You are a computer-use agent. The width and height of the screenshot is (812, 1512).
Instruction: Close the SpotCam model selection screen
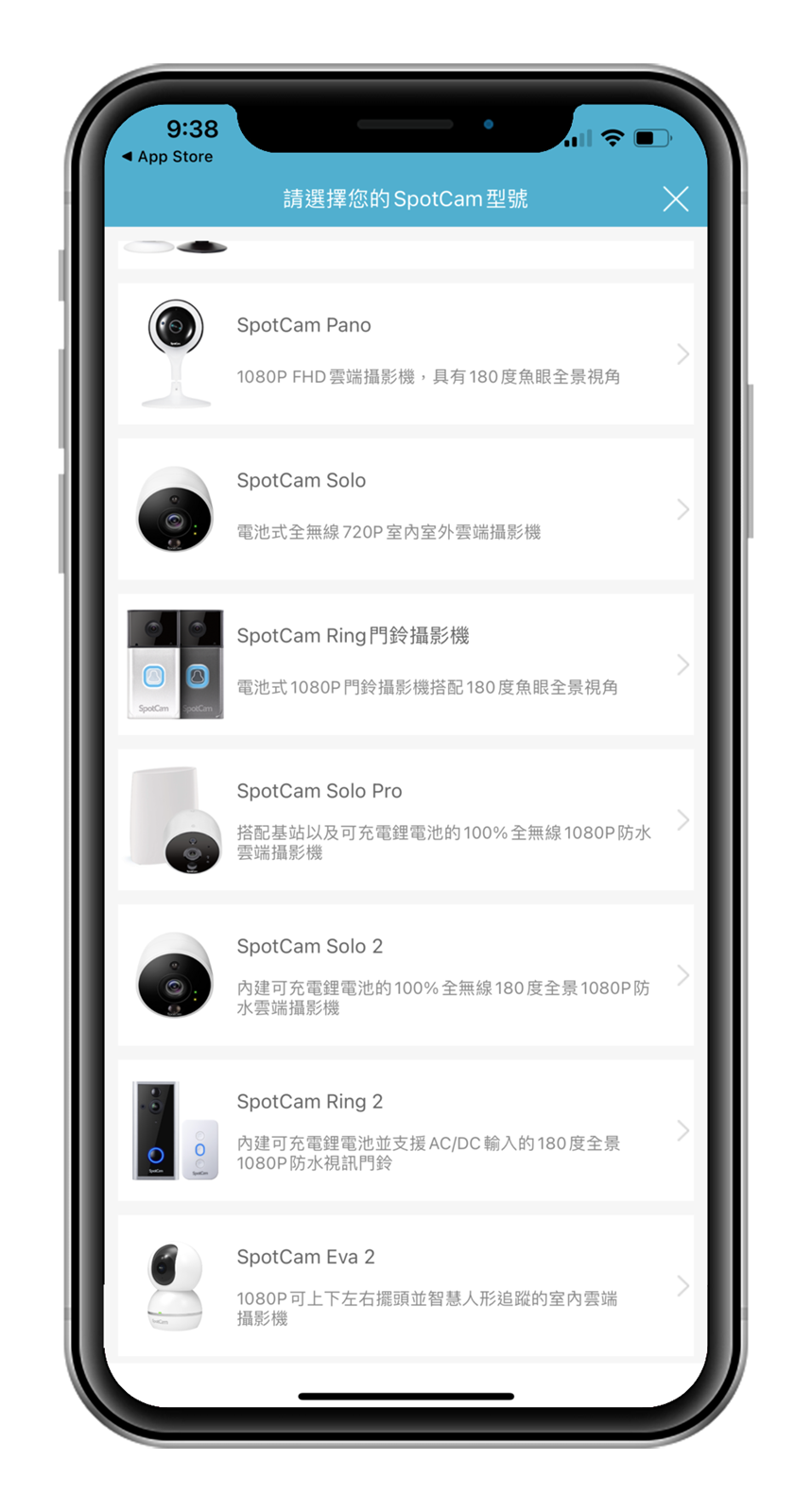tap(675, 198)
